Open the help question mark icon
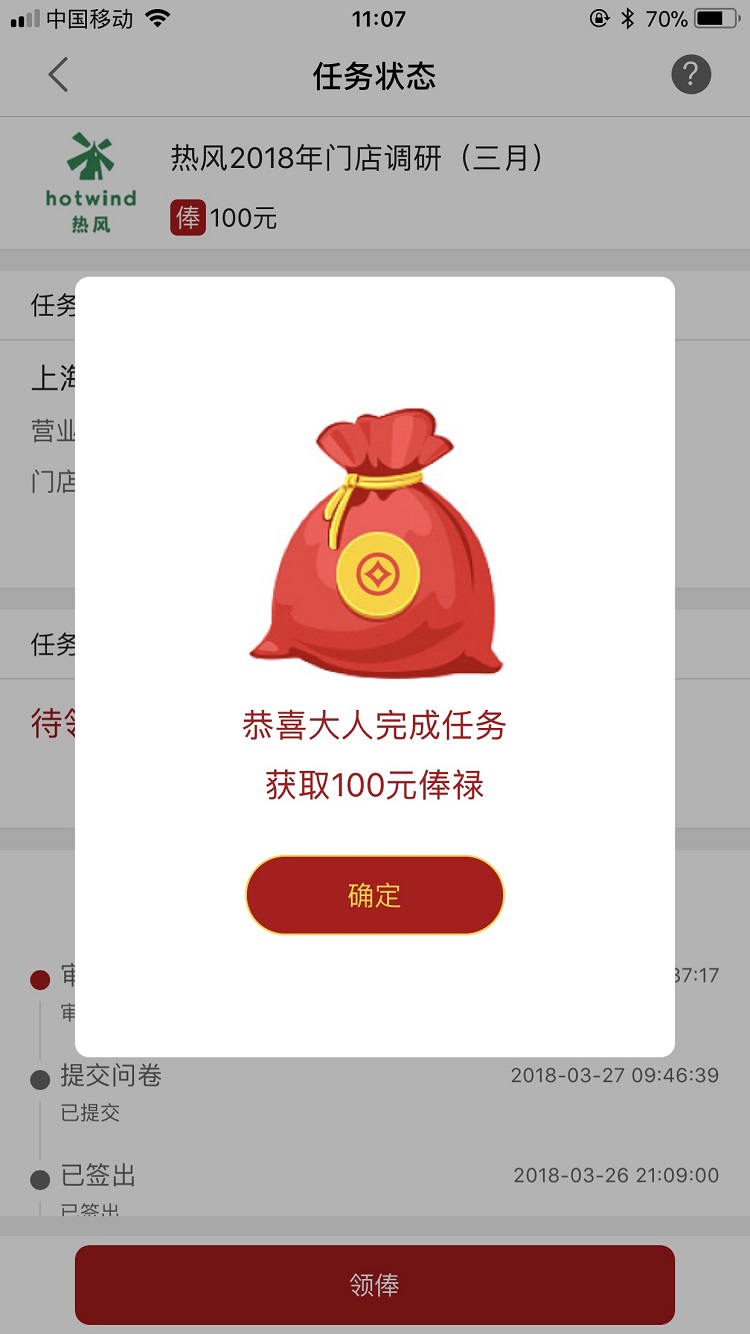Screen dimensions: 750x1334 coord(691,75)
